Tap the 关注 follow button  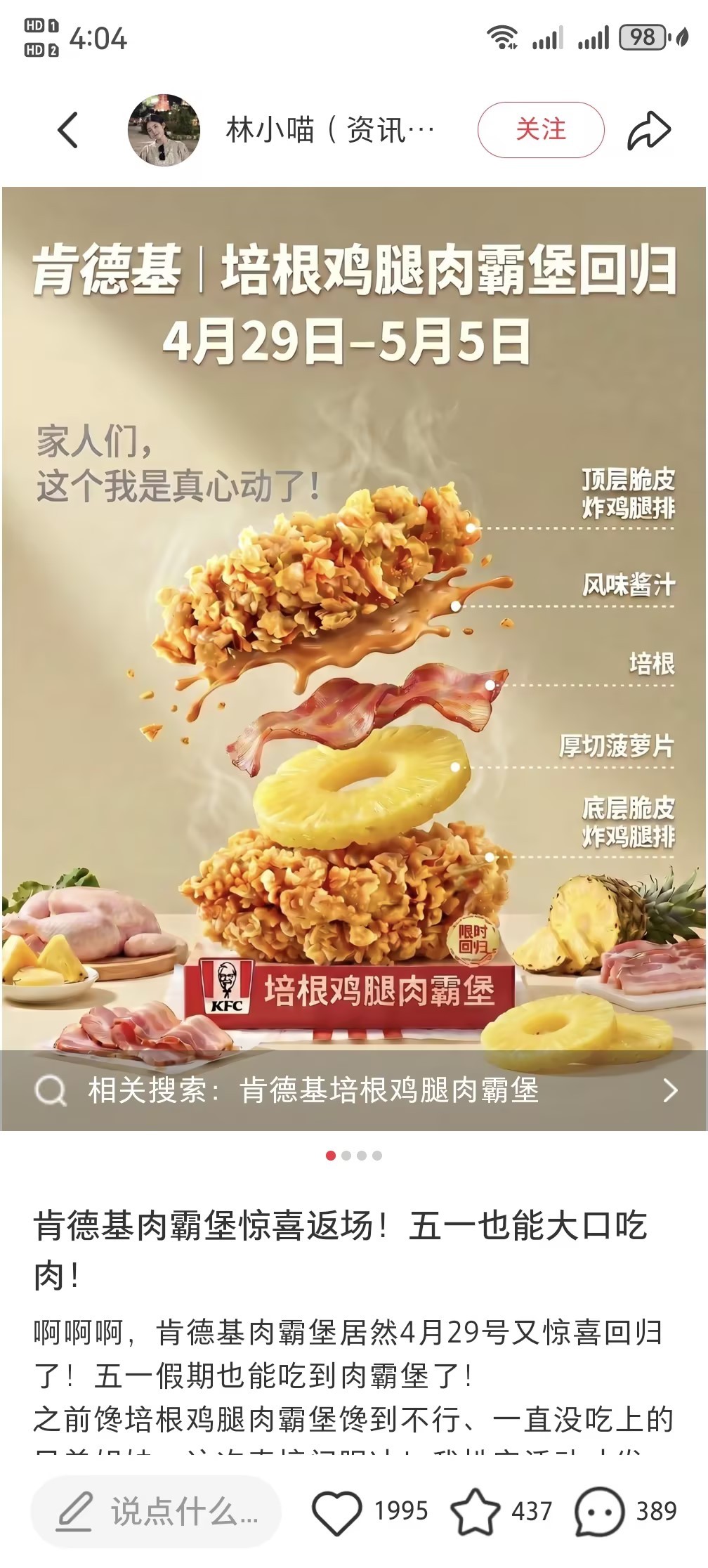(540, 130)
